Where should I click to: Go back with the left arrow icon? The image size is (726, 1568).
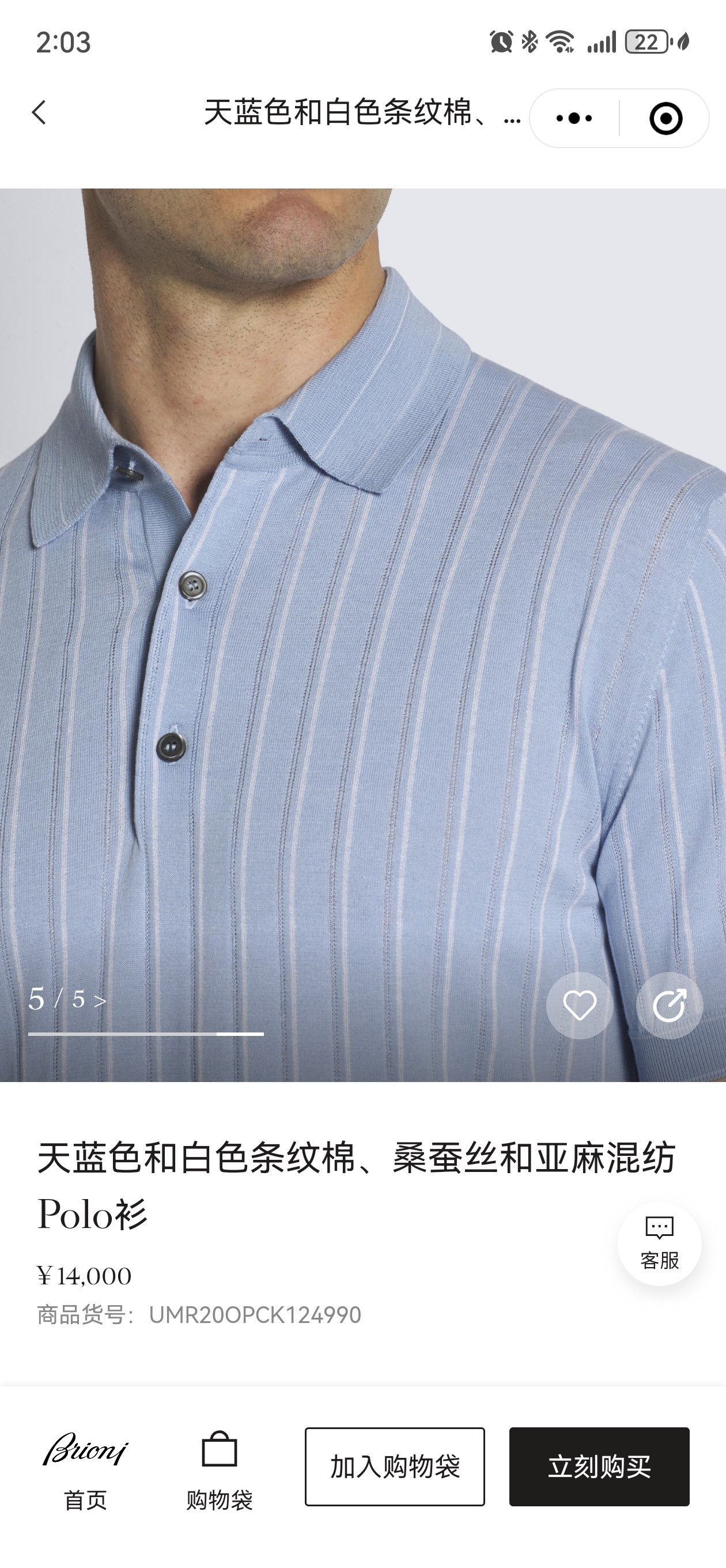(36, 113)
